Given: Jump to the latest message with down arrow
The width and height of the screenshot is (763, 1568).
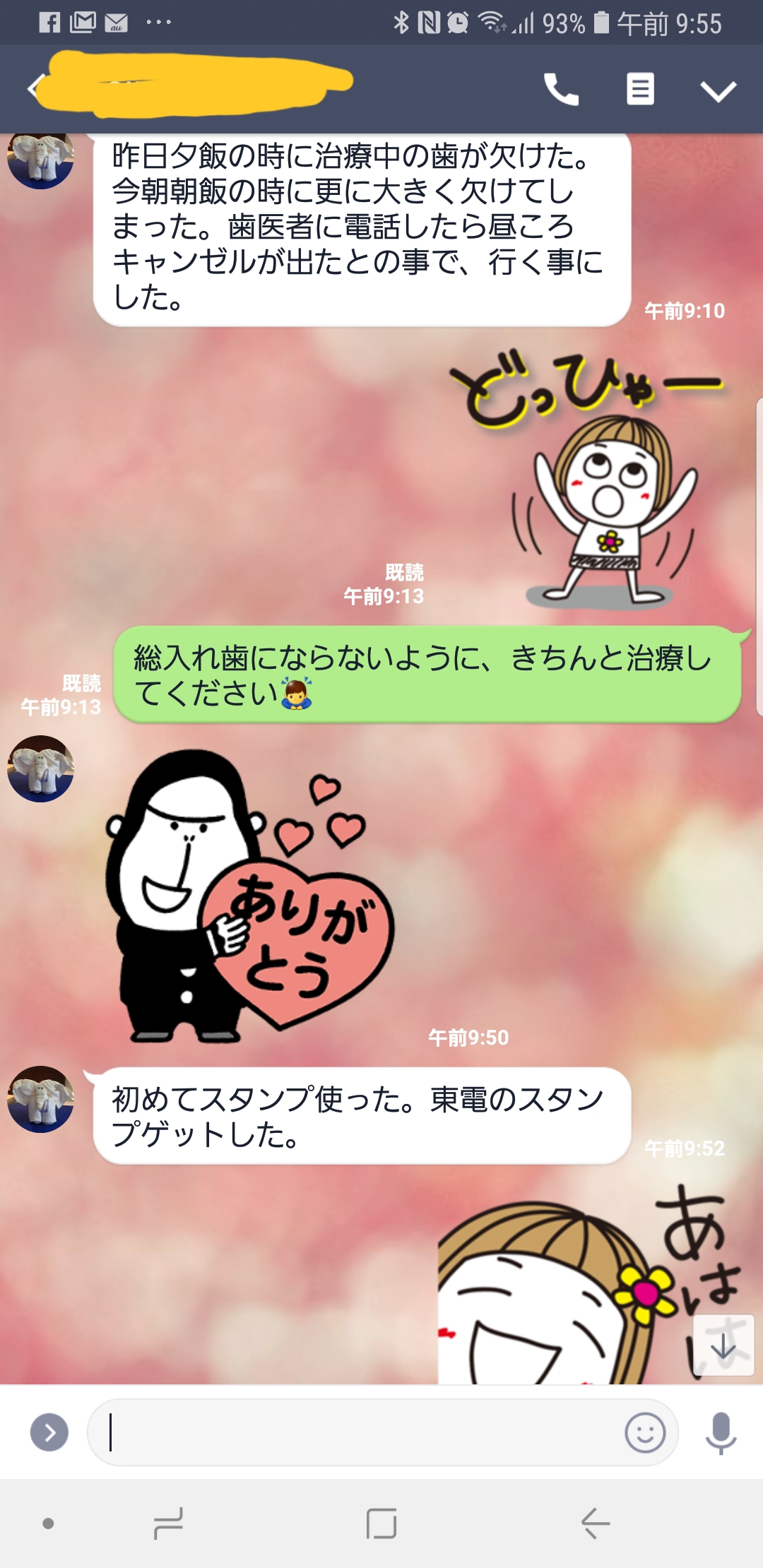Looking at the screenshot, I should coord(723,1346).
